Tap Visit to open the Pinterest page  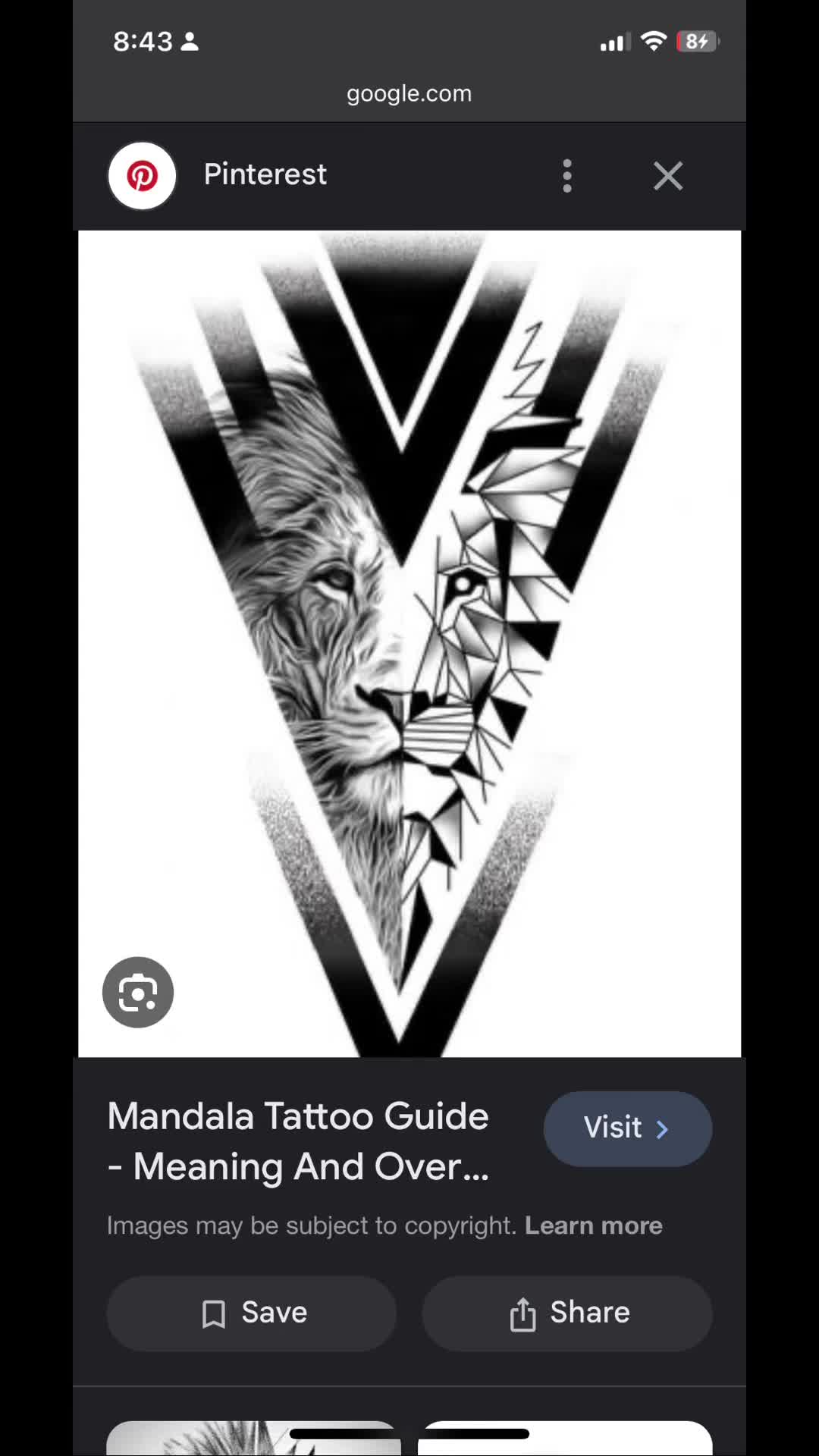(628, 1128)
